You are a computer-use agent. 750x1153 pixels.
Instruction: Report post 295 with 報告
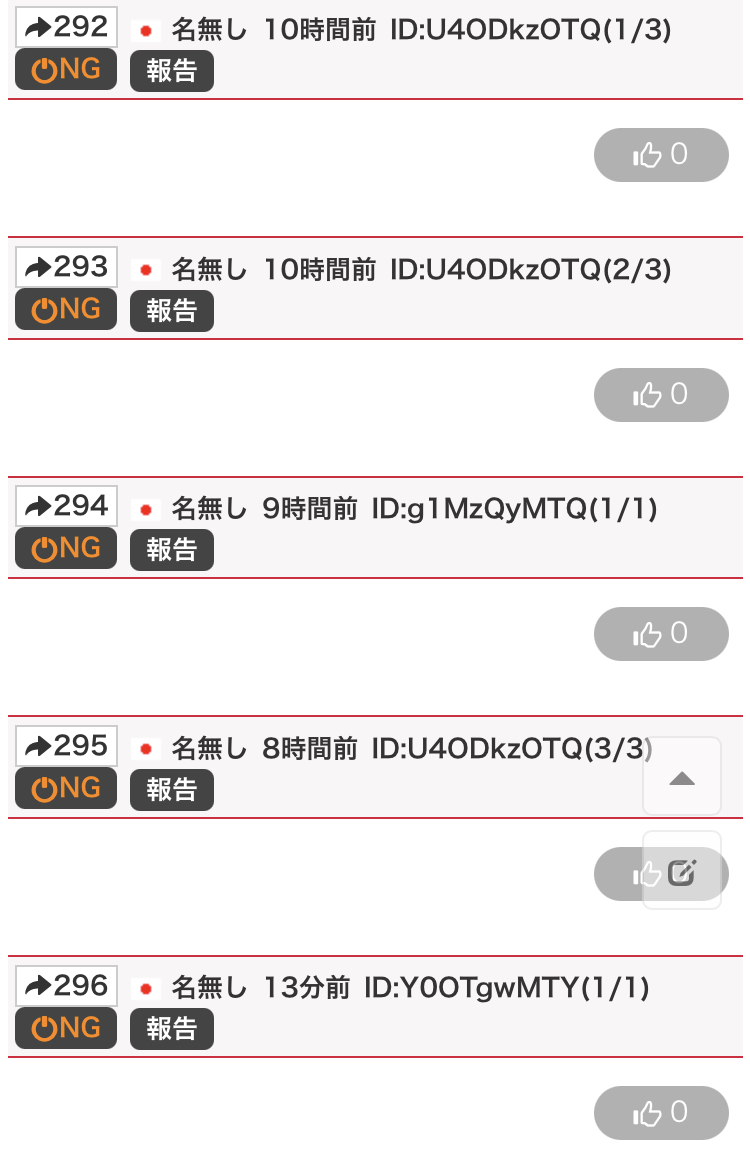pyautogui.click(x=171, y=790)
